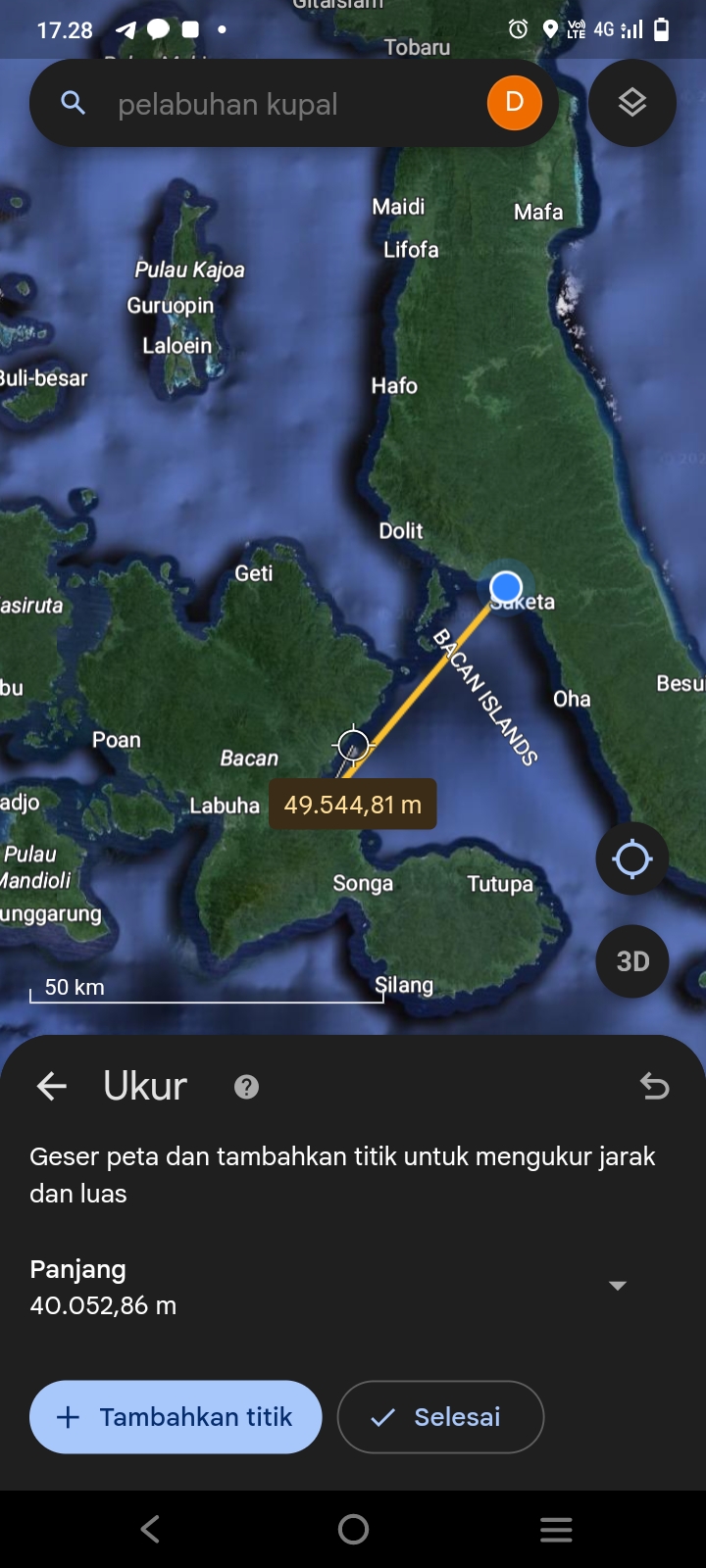The image size is (706, 1568).
Task: Center the map on my location
Action: point(632,858)
